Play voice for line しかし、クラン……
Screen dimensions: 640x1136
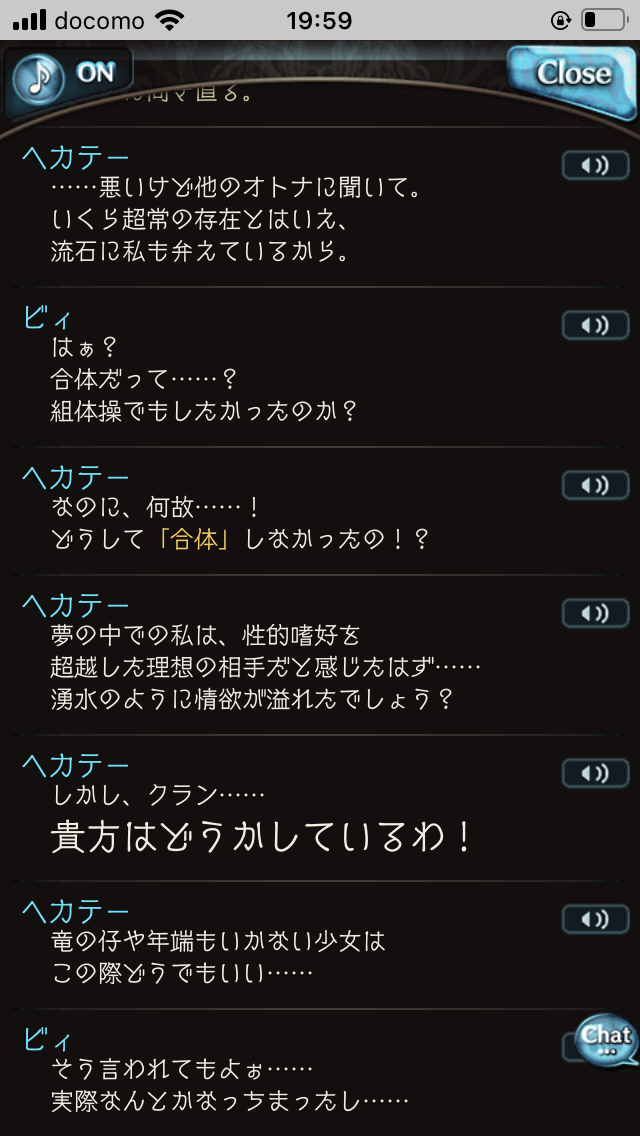pos(595,773)
